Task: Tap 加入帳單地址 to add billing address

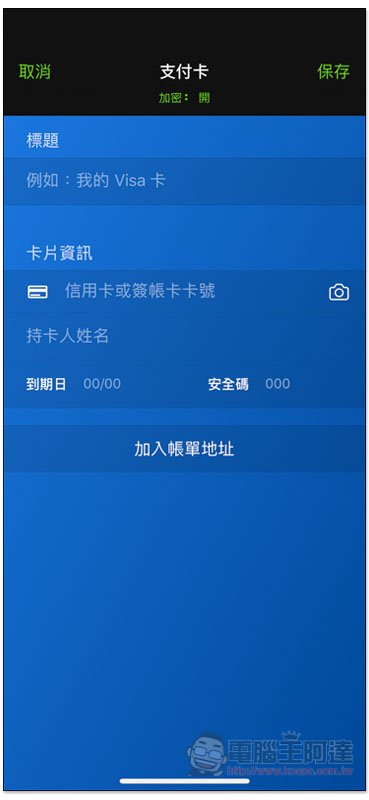Action: 184,449
